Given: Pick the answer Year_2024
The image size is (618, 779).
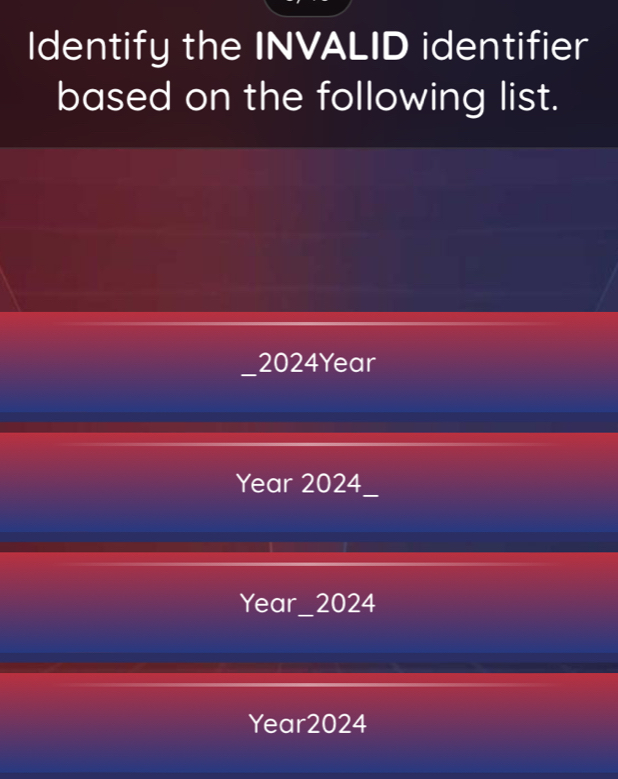Looking at the screenshot, I should pyautogui.click(x=309, y=604).
